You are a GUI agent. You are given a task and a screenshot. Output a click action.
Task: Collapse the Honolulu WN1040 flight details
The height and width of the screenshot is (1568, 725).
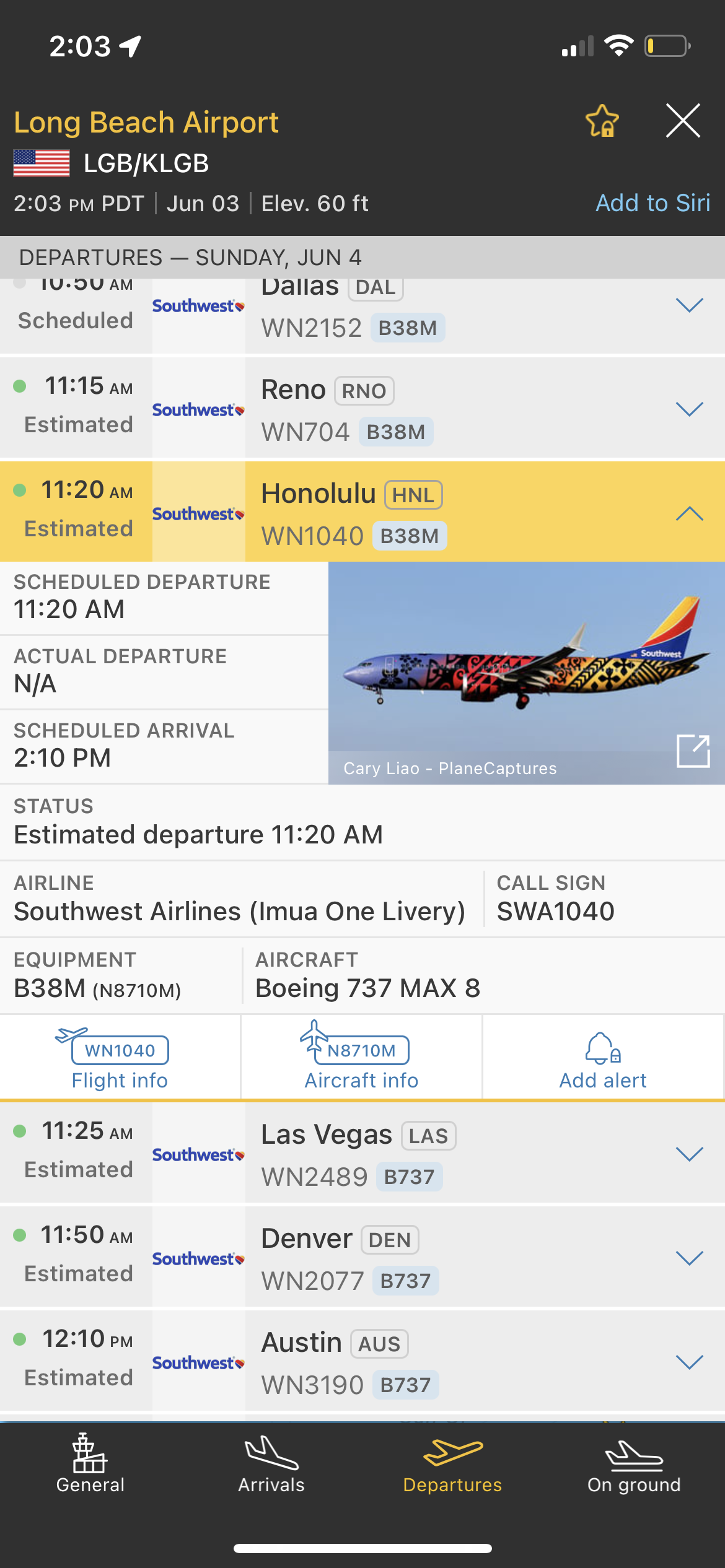pos(689,513)
